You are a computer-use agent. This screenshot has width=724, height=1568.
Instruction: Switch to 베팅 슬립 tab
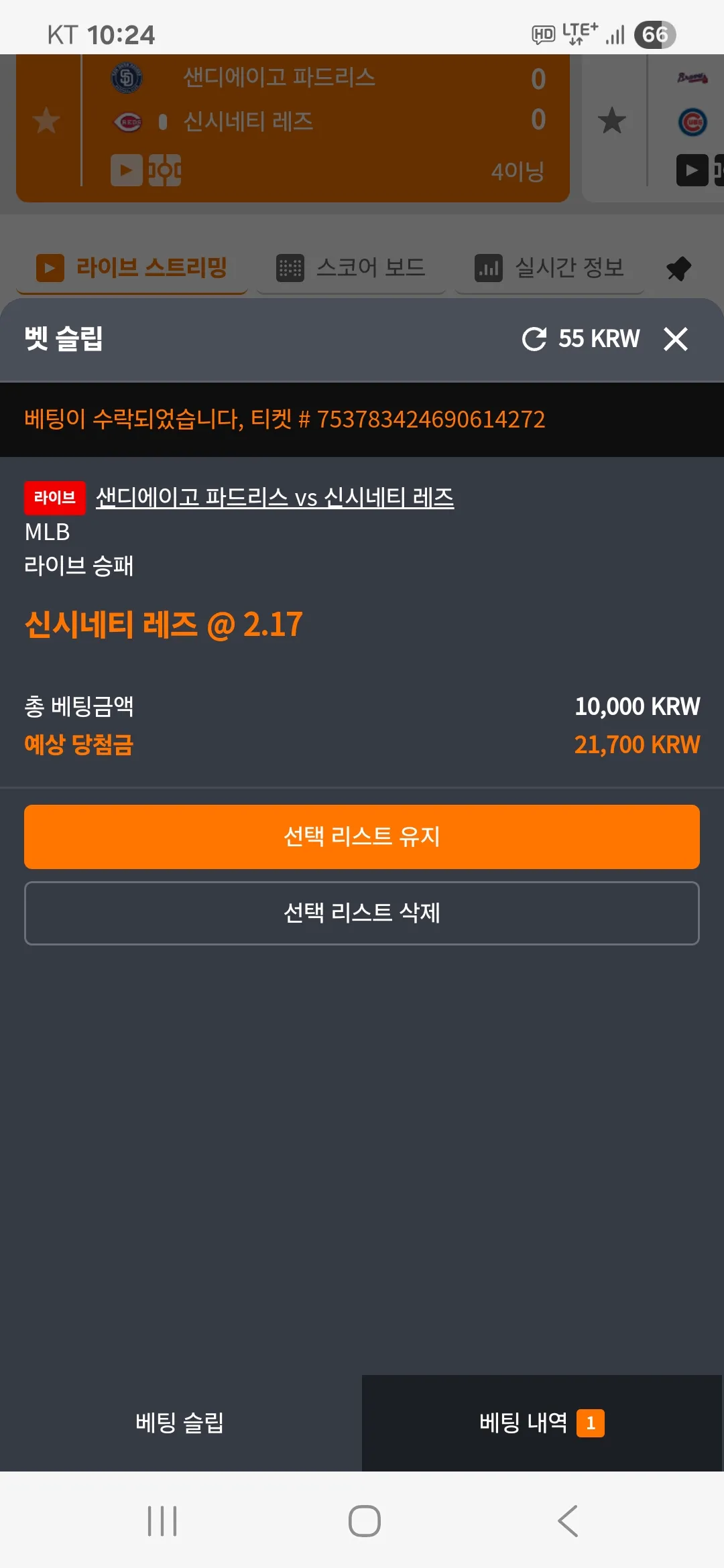pos(180,1422)
